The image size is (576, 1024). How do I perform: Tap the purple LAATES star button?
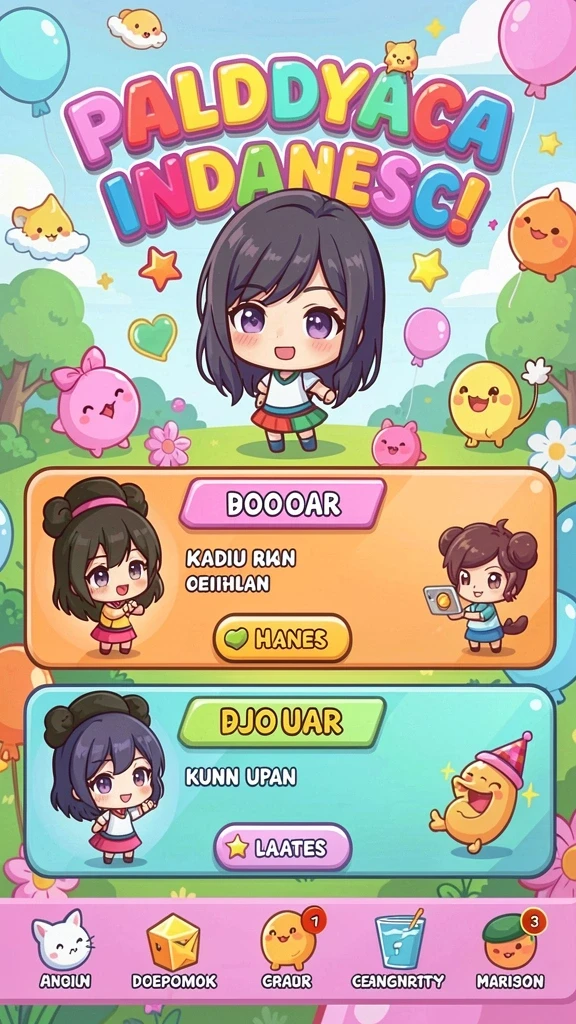(283, 847)
